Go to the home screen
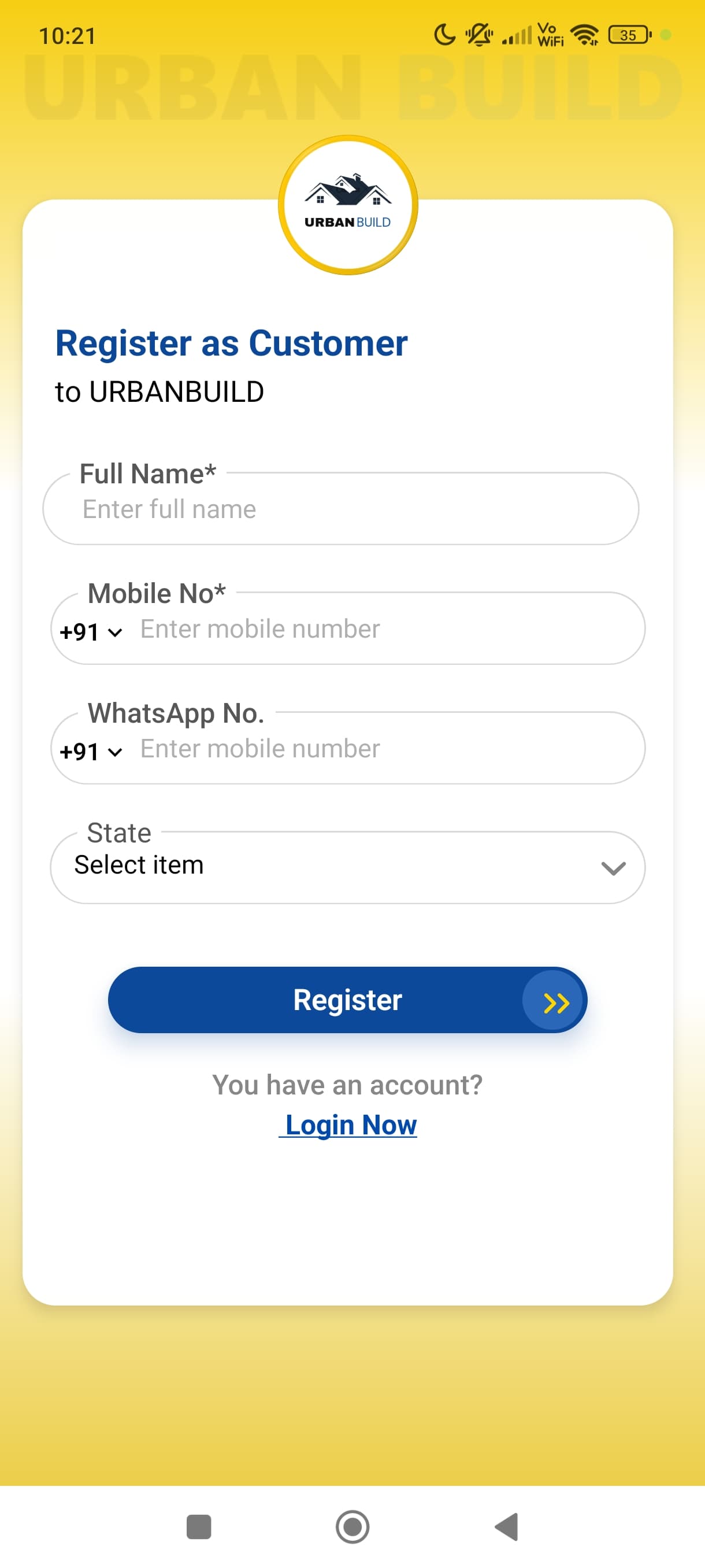 tap(352, 1526)
